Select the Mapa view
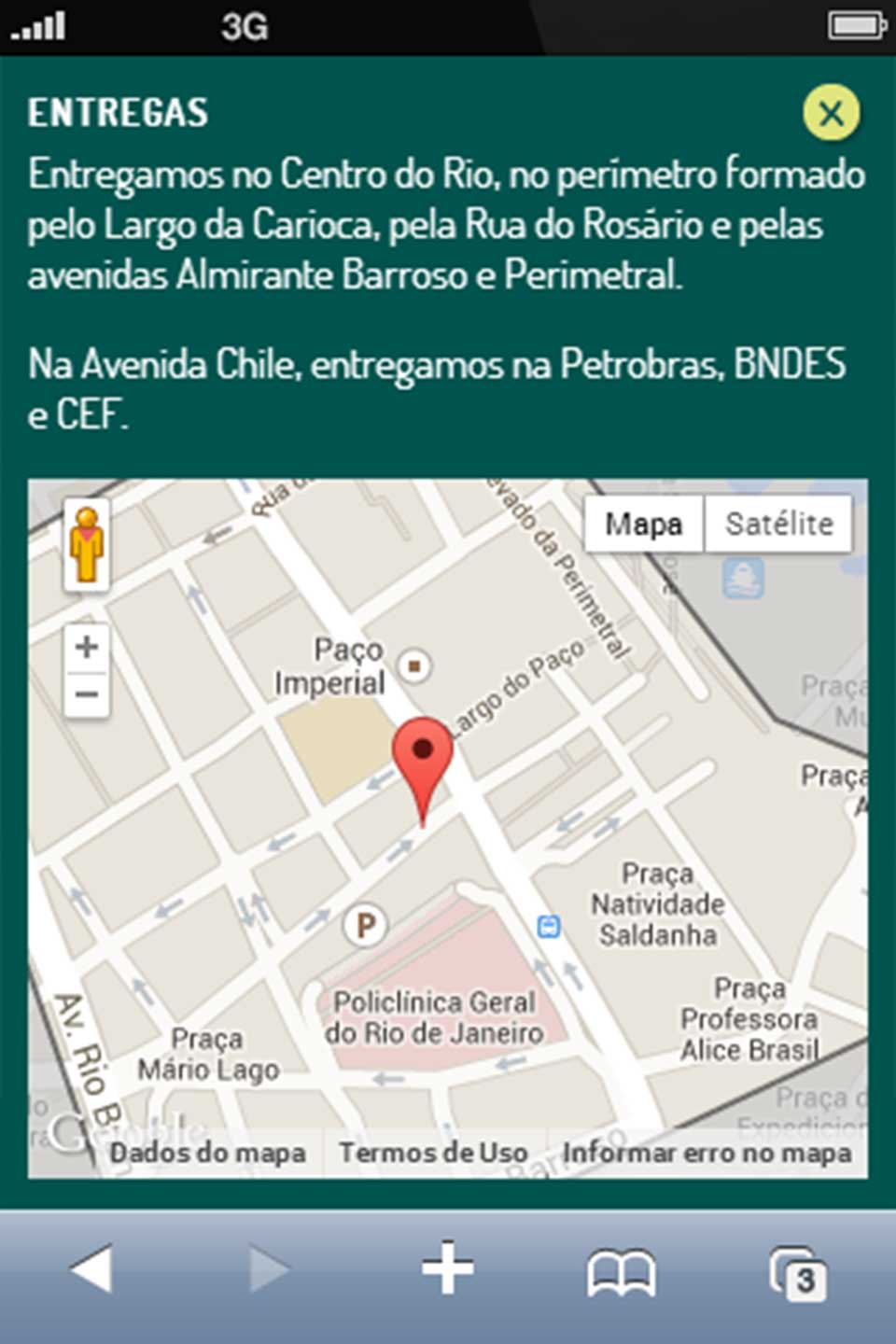The width and height of the screenshot is (896, 1344). 643,524
